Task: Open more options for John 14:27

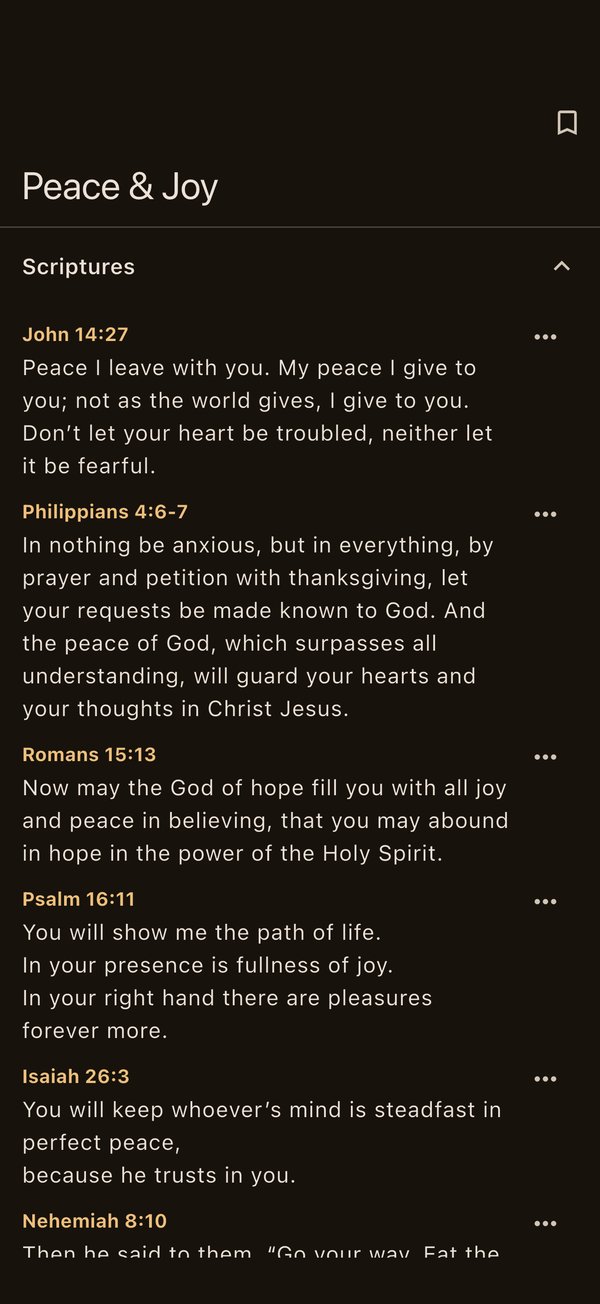Action: coord(545,337)
